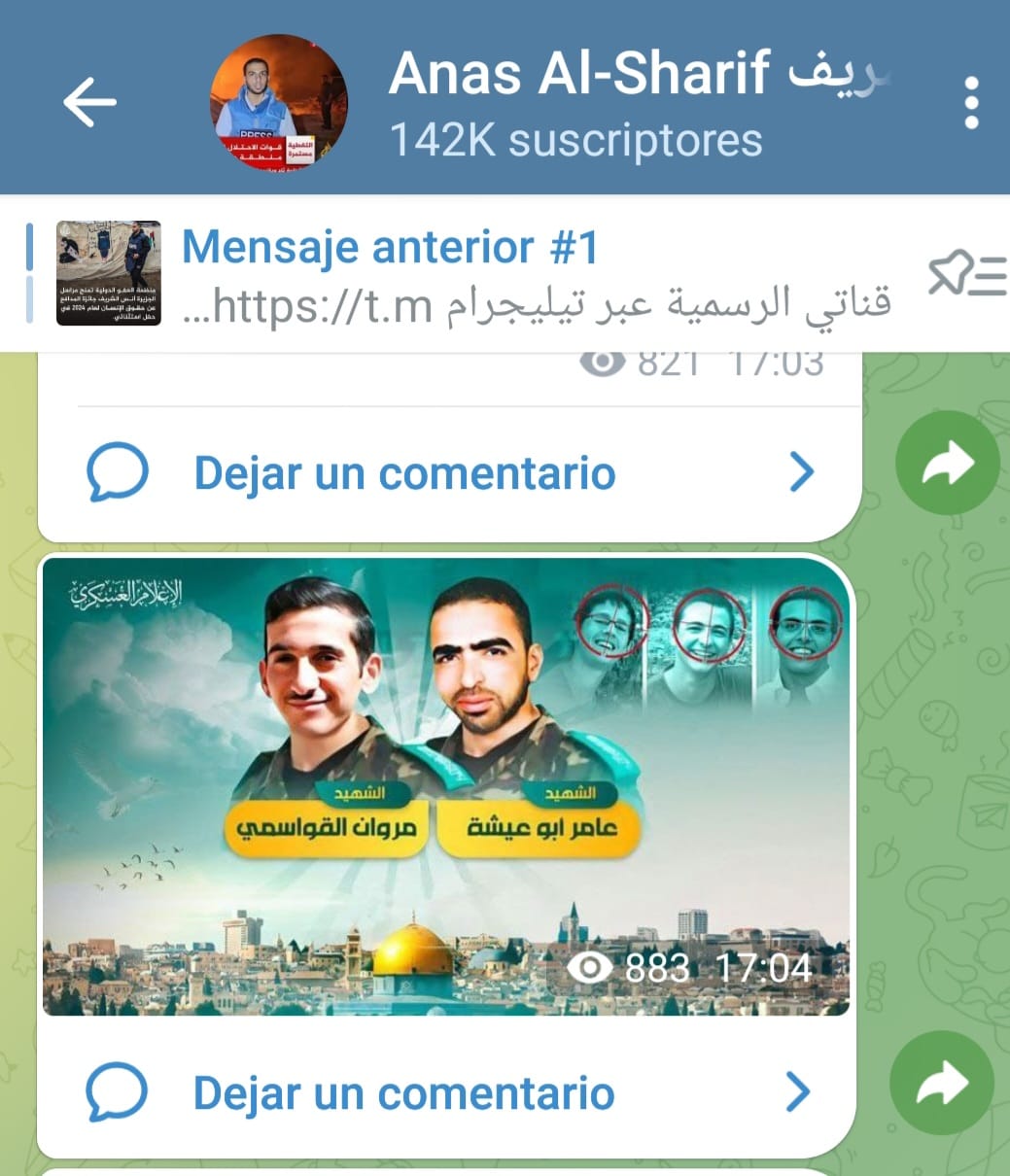Screen dimensions: 1010x1176
Task: Forward the post sent at 17:03
Action: (946, 464)
